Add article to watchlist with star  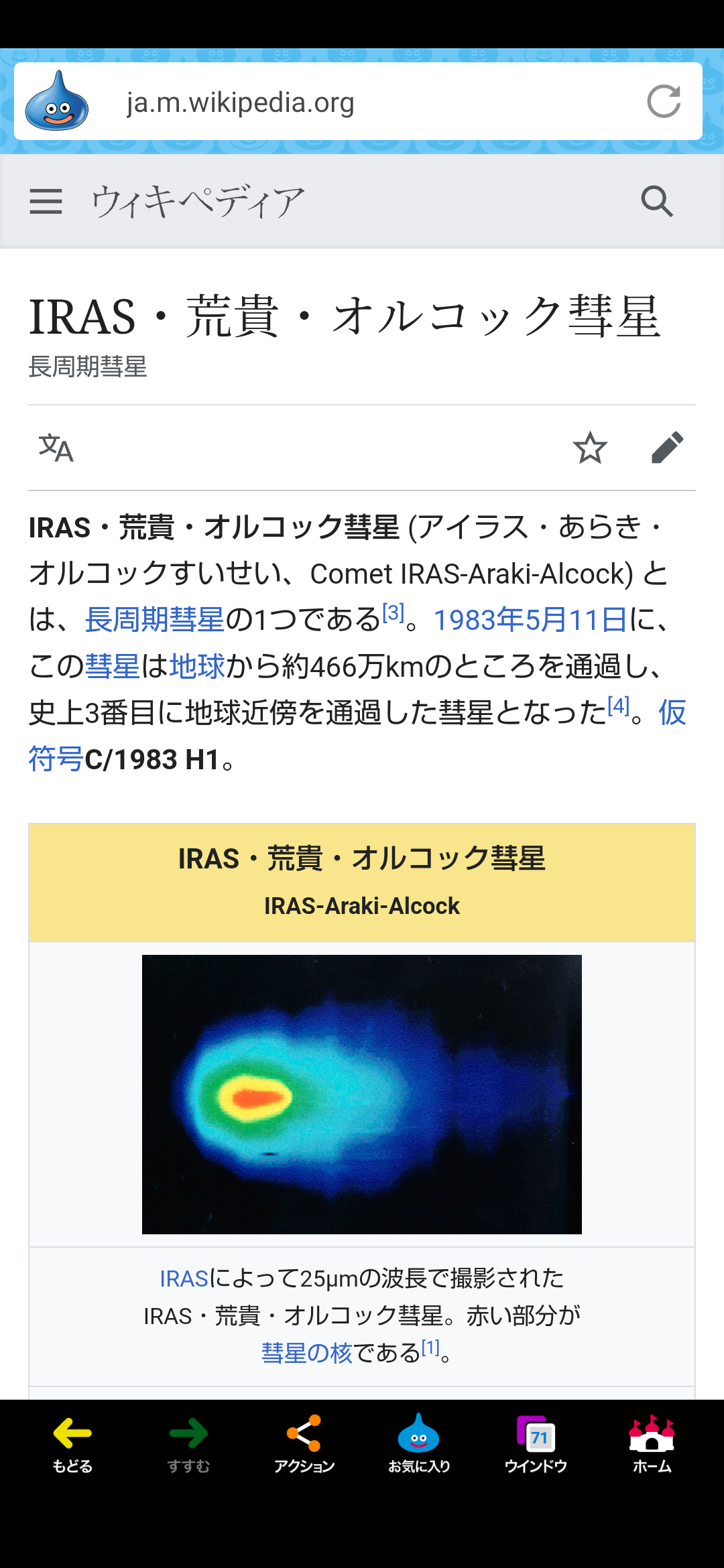(590, 448)
